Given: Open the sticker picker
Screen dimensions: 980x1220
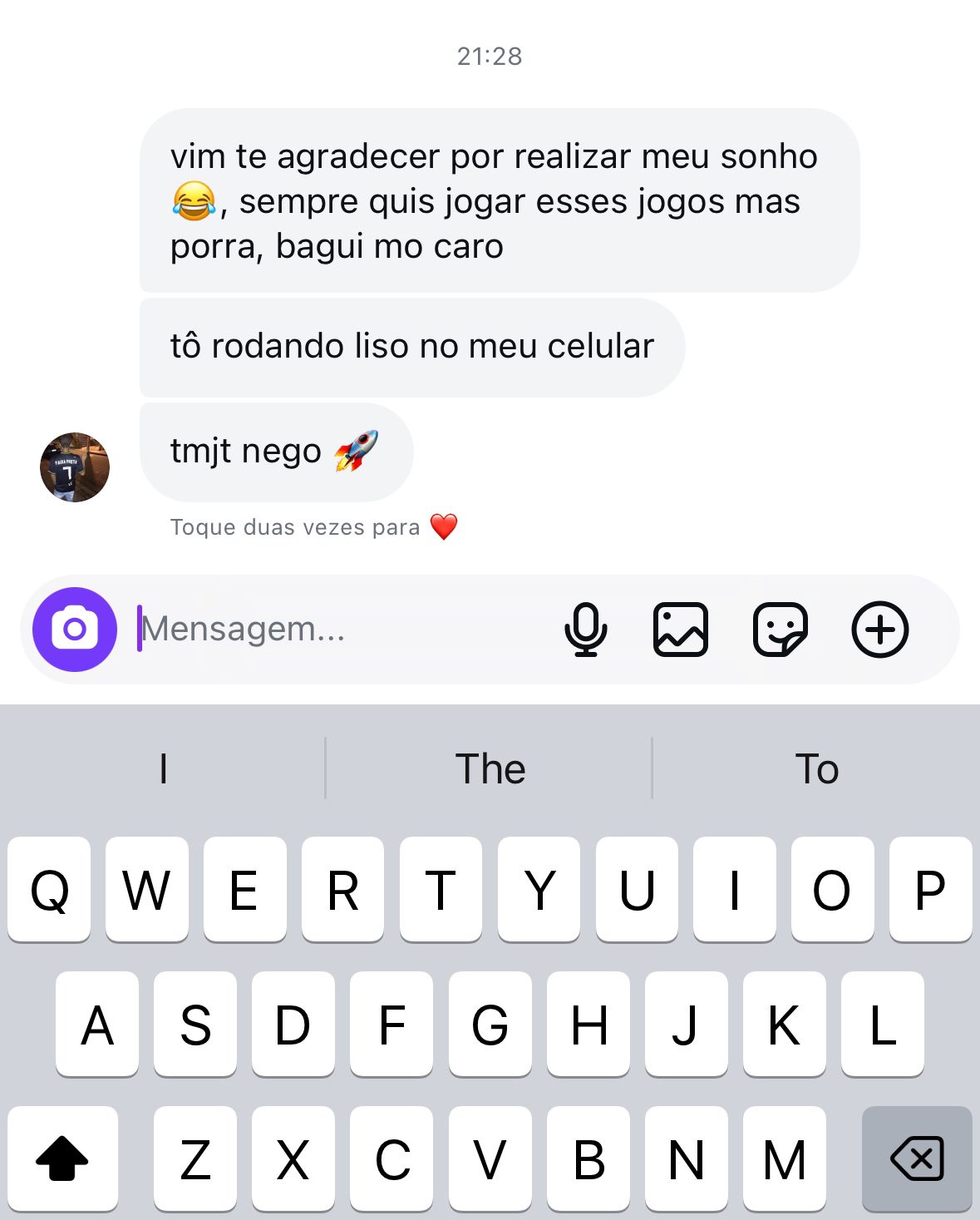Looking at the screenshot, I should [x=780, y=630].
